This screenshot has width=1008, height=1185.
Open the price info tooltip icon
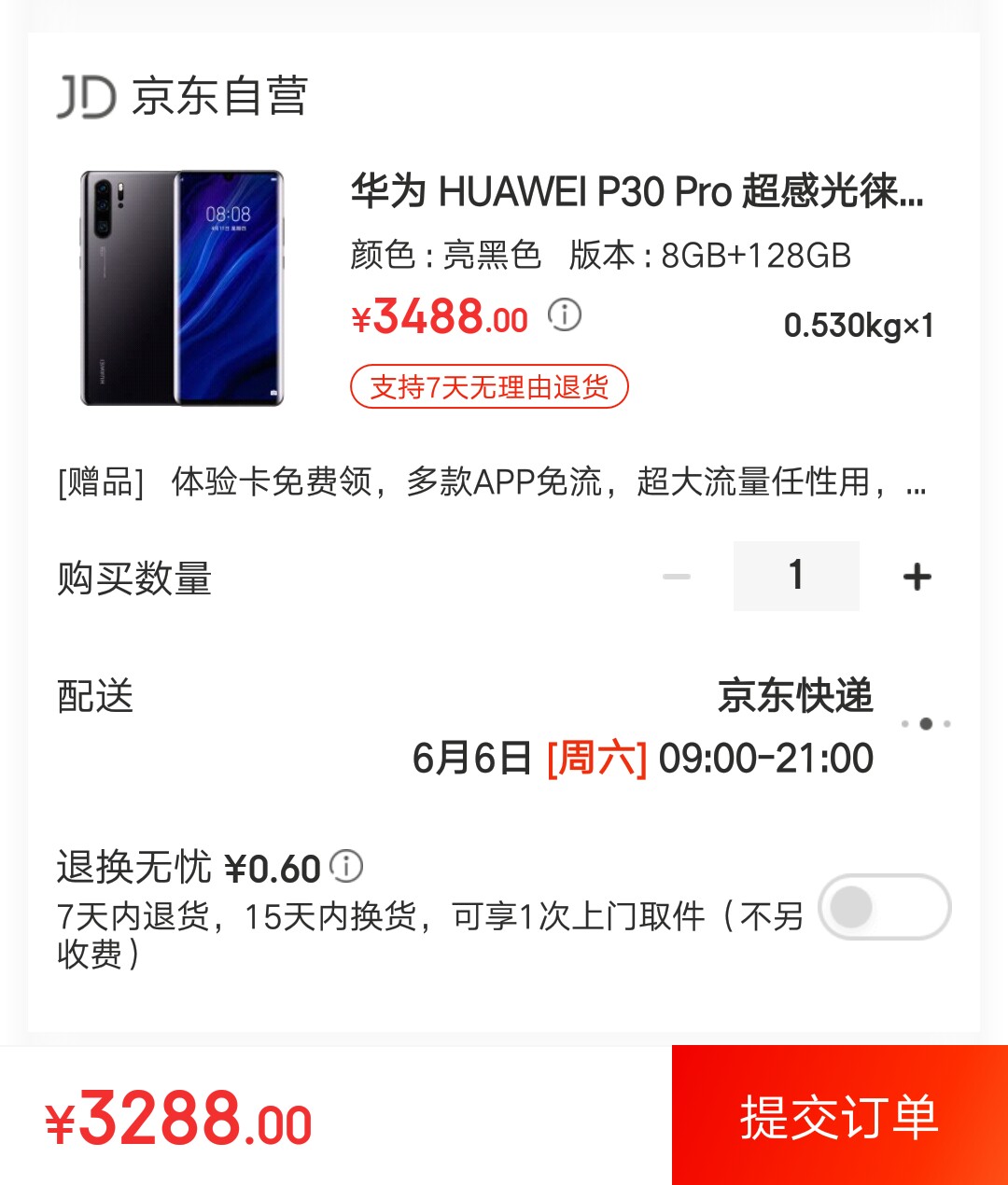click(x=564, y=317)
